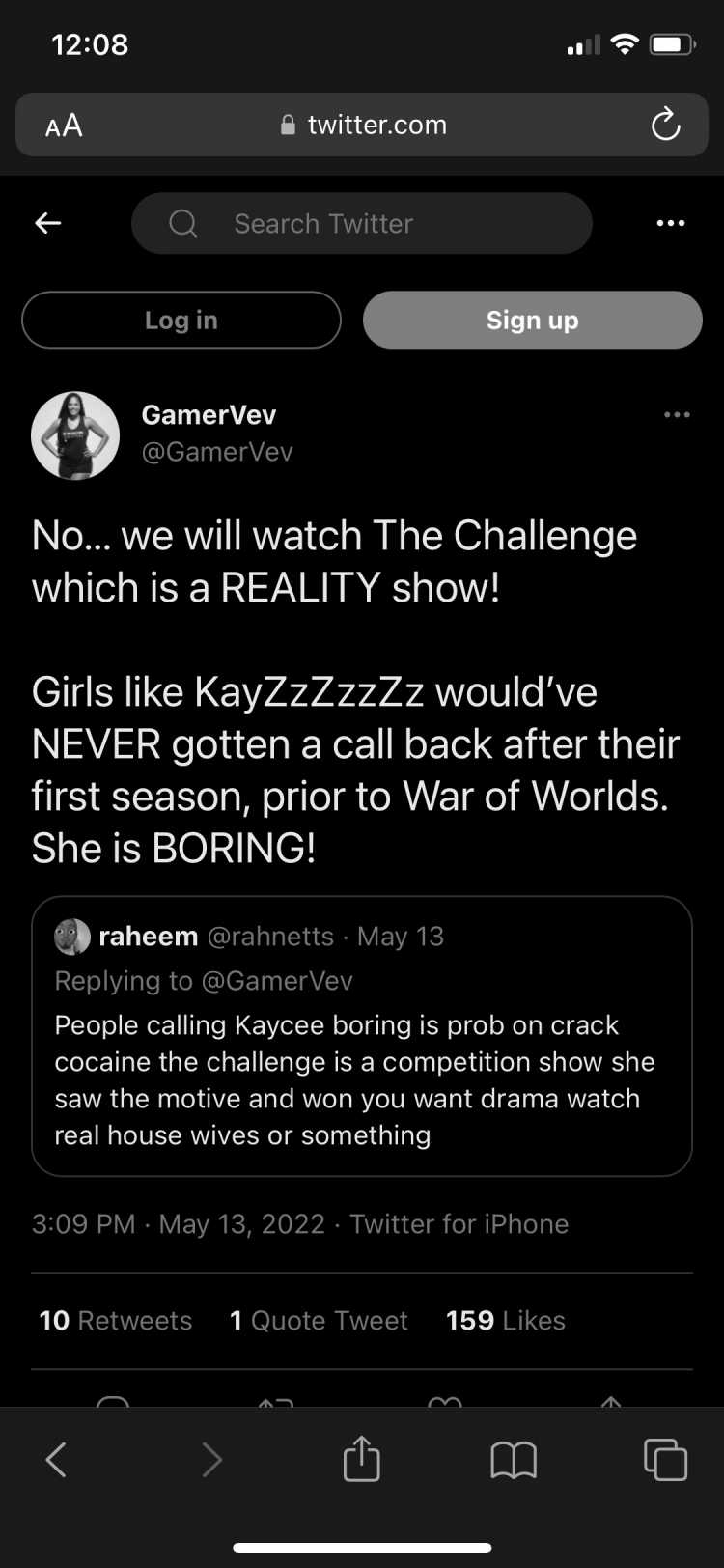Go back in Safari history

pyautogui.click(x=57, y=1460)
